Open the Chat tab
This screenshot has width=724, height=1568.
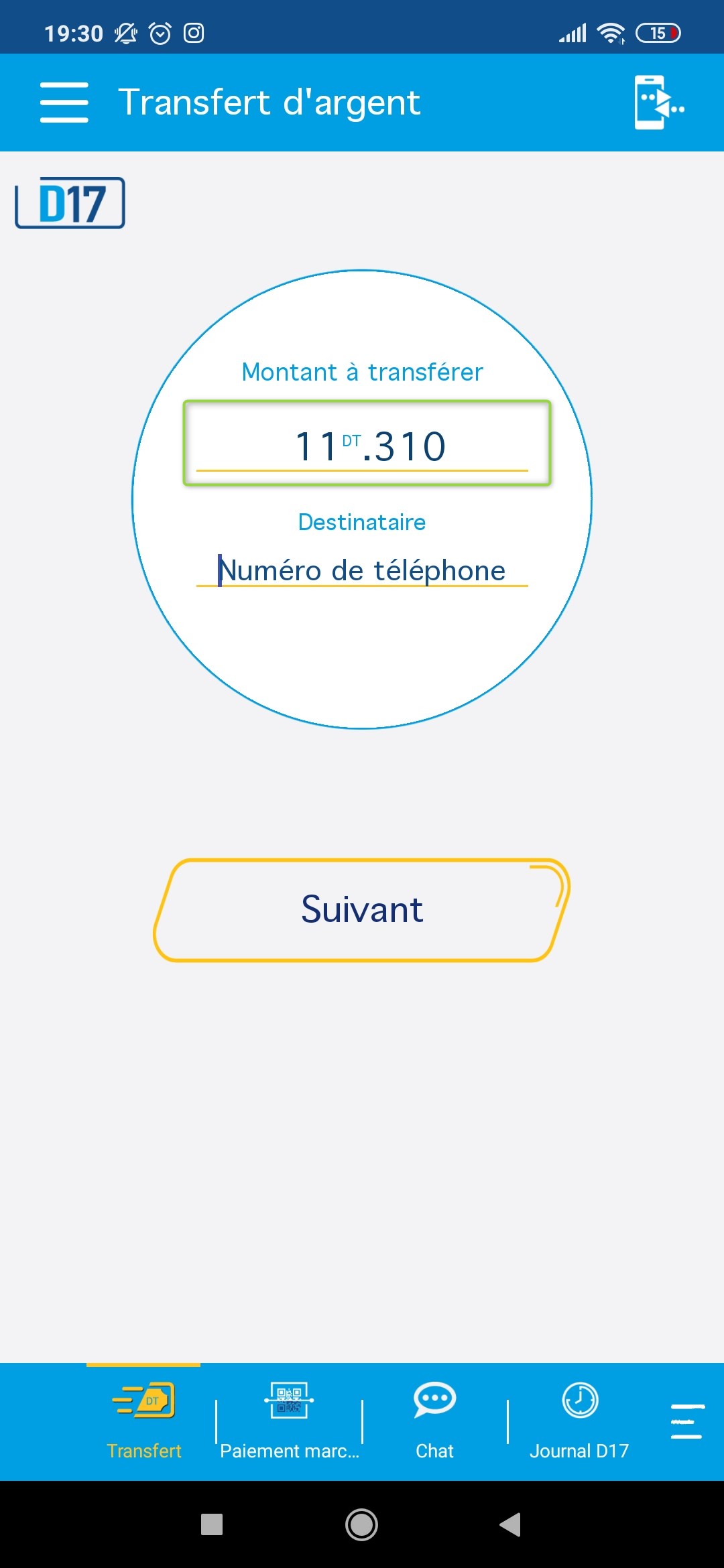tap(434, 1422)
